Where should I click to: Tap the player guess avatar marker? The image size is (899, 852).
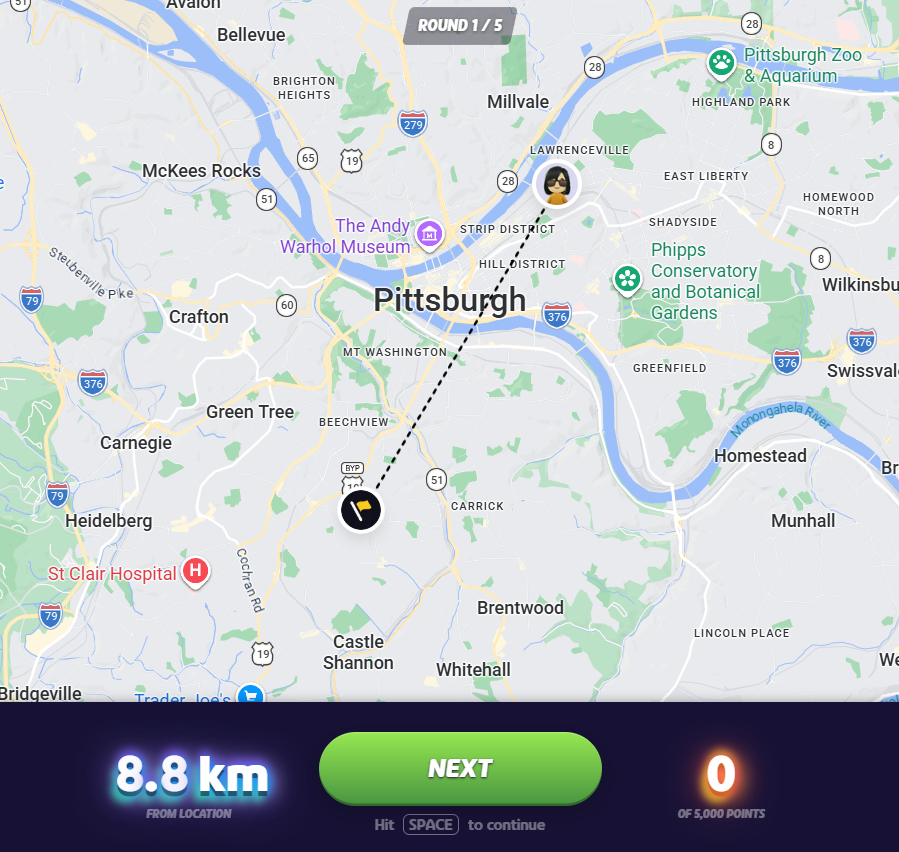pyautogui.click(x=556, y=185)
